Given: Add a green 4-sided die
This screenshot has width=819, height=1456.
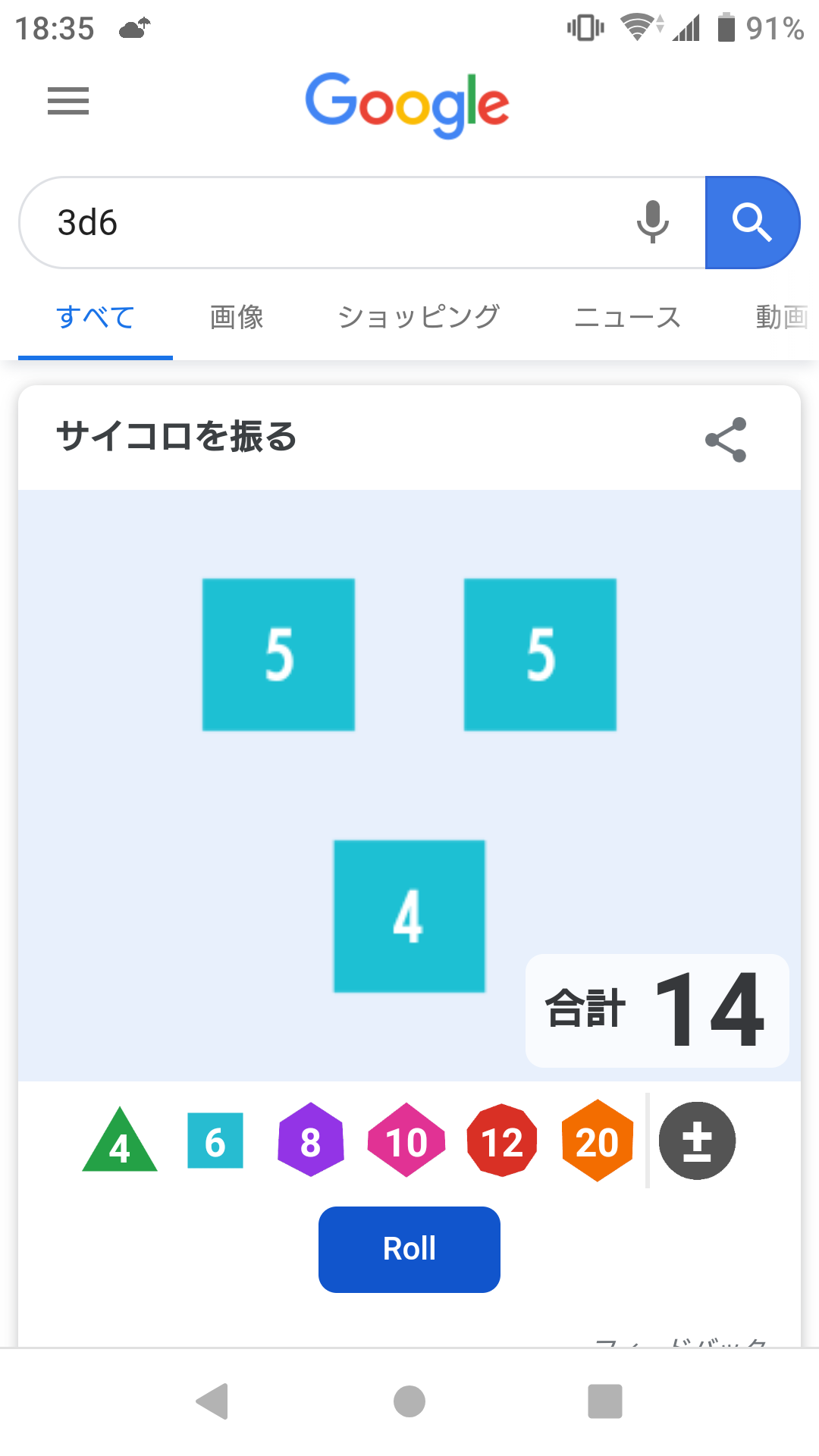Looking at the screenshot, I should coord(120,1143).
